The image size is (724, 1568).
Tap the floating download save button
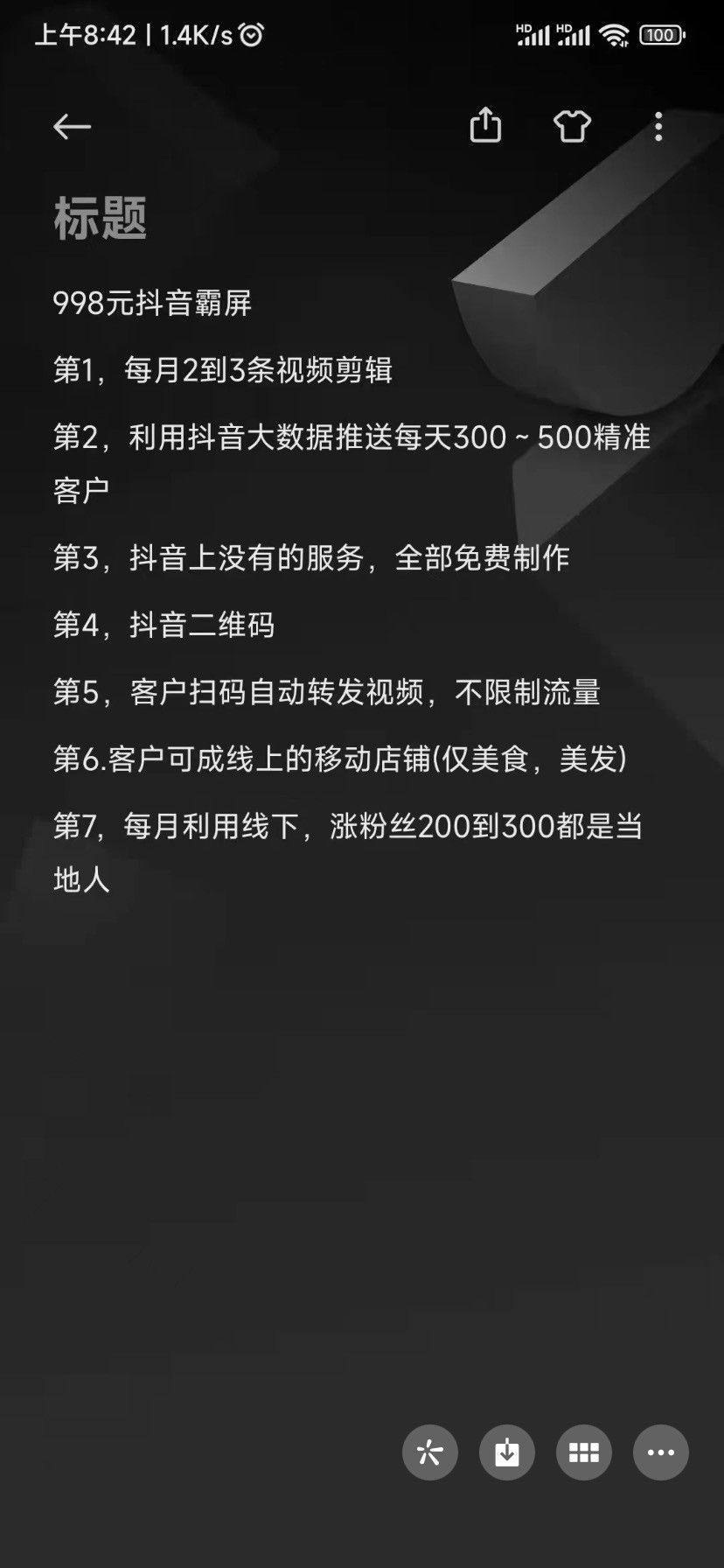click(x=507, y=1452)
